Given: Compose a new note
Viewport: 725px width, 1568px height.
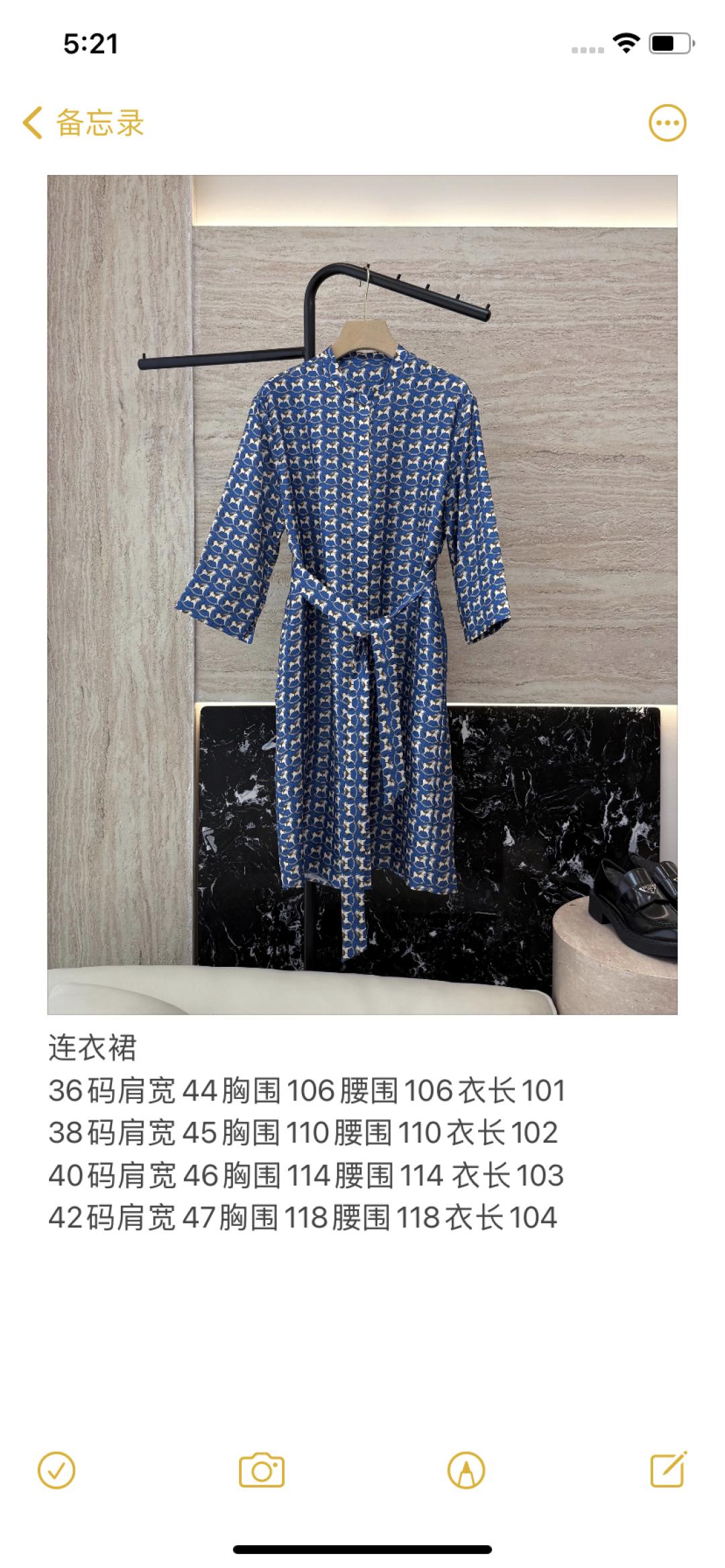Looking at the screenshot, I should coord(669,1469).
